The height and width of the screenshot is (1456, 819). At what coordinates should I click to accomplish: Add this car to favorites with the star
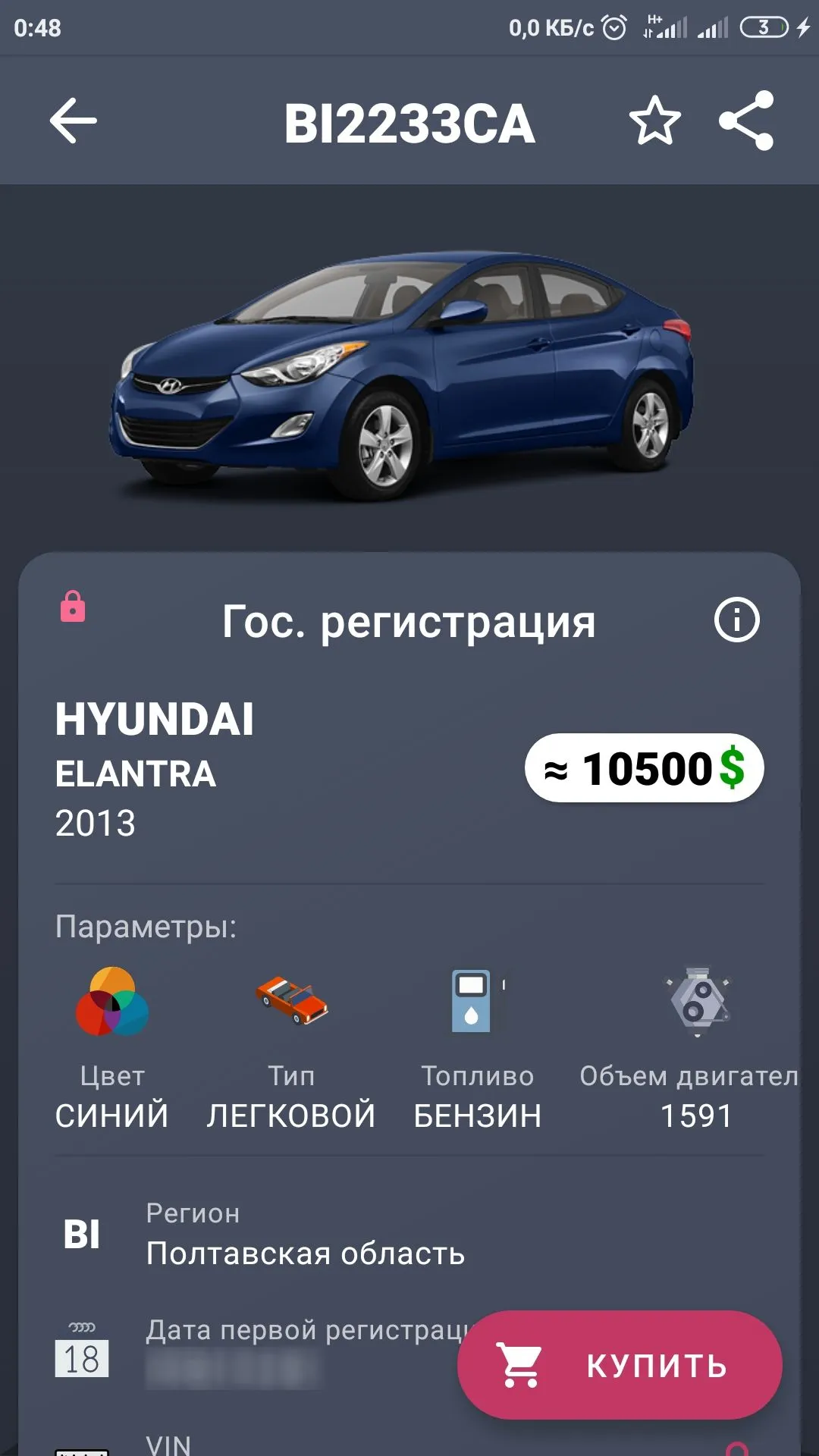click(x=654, y=121)
